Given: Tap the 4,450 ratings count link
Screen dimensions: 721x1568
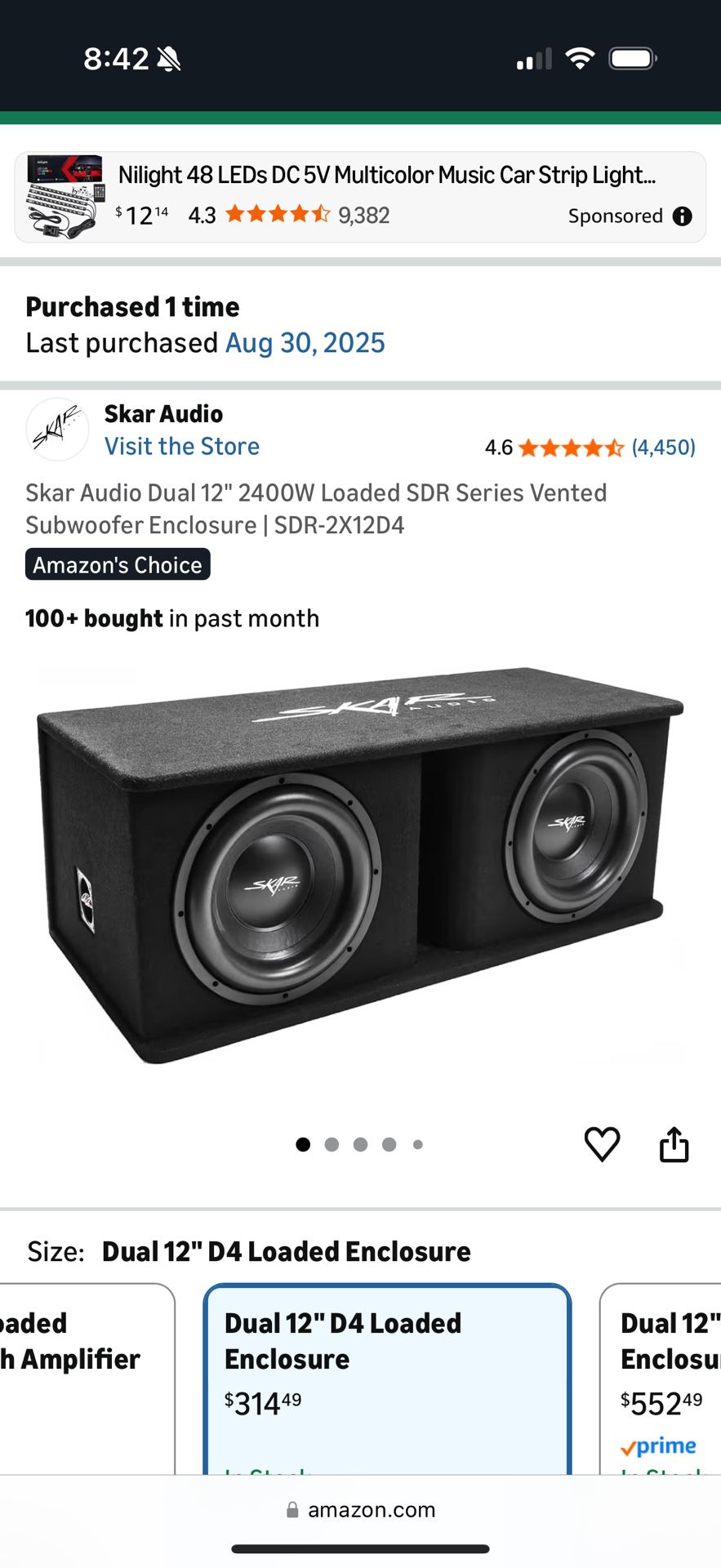Looking at the screenshot, I should tap(663, 447).
